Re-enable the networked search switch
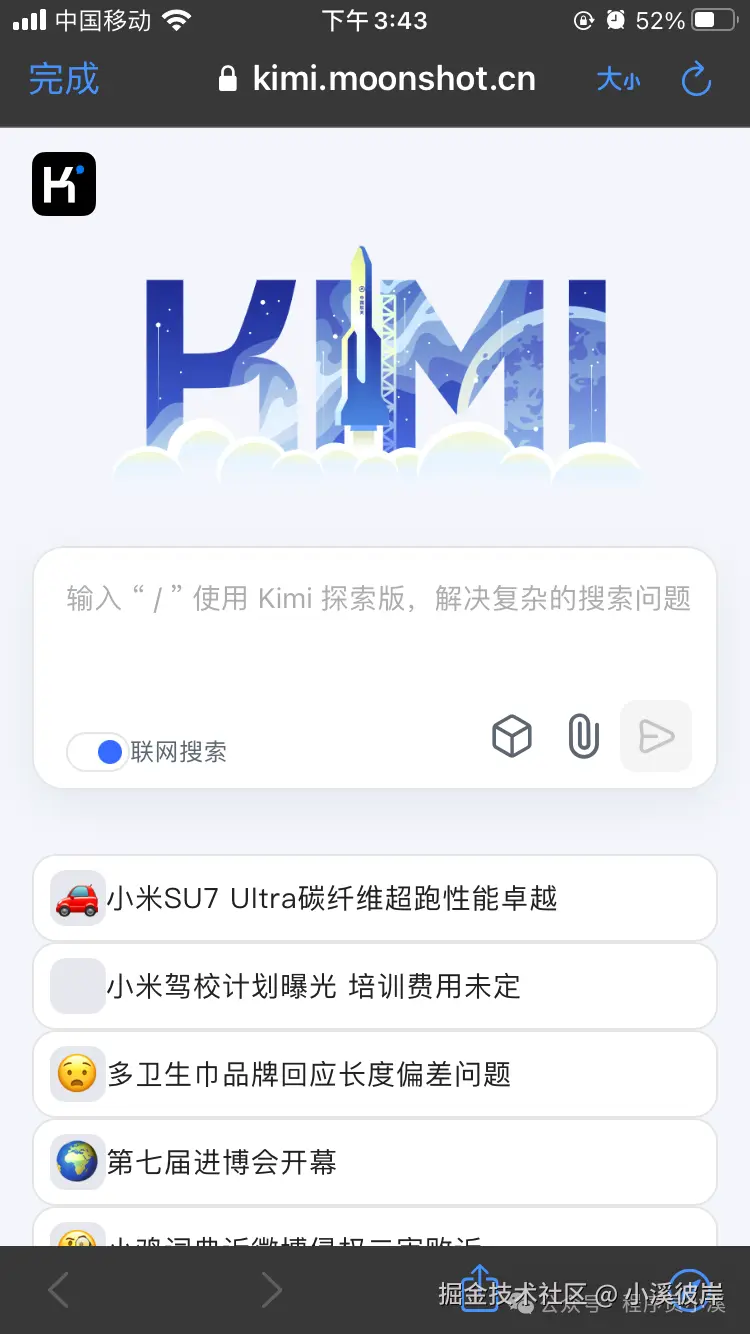 [x=97, y=751]
